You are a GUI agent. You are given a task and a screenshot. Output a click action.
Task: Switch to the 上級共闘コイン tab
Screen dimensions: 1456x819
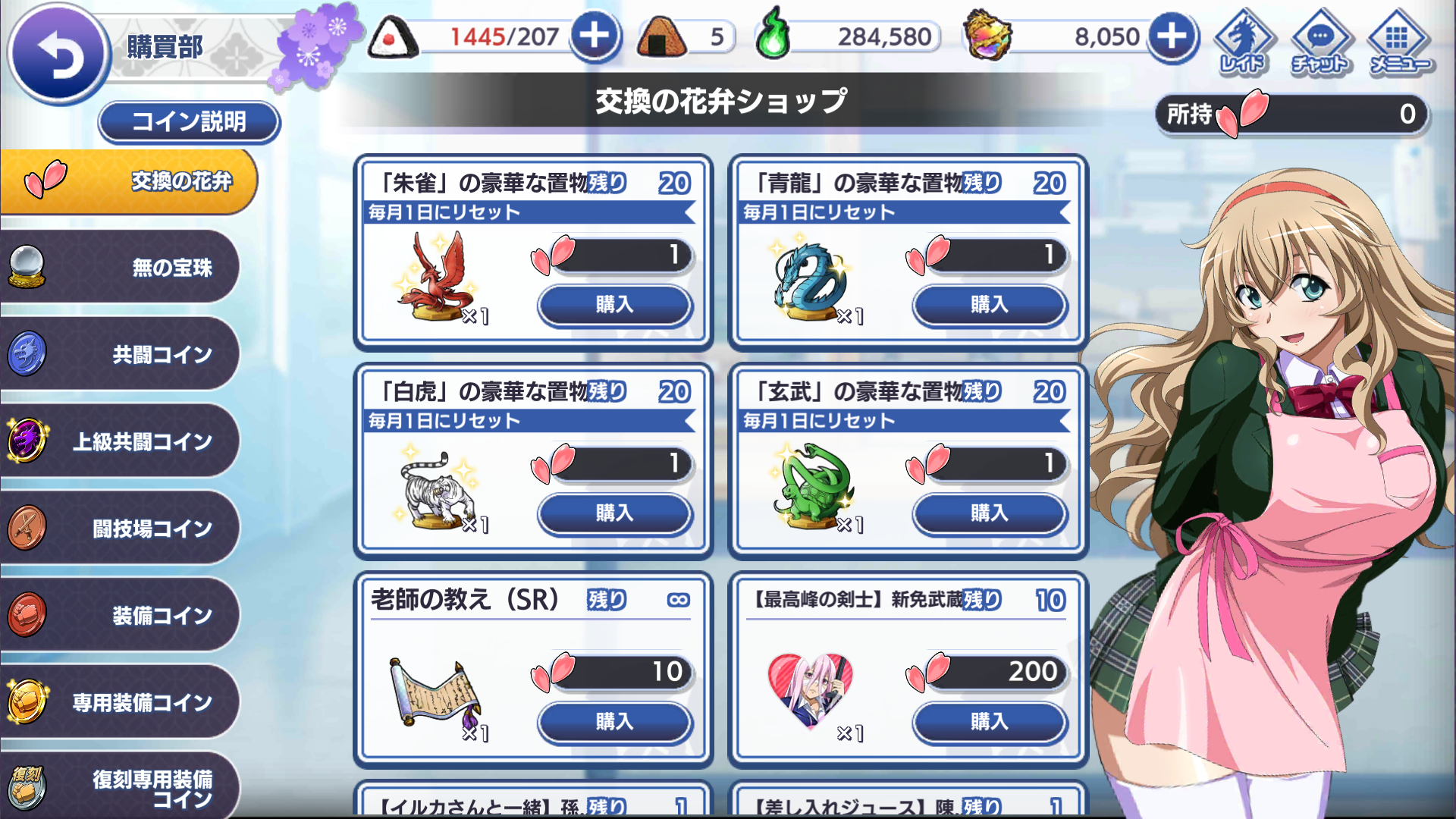121,441
